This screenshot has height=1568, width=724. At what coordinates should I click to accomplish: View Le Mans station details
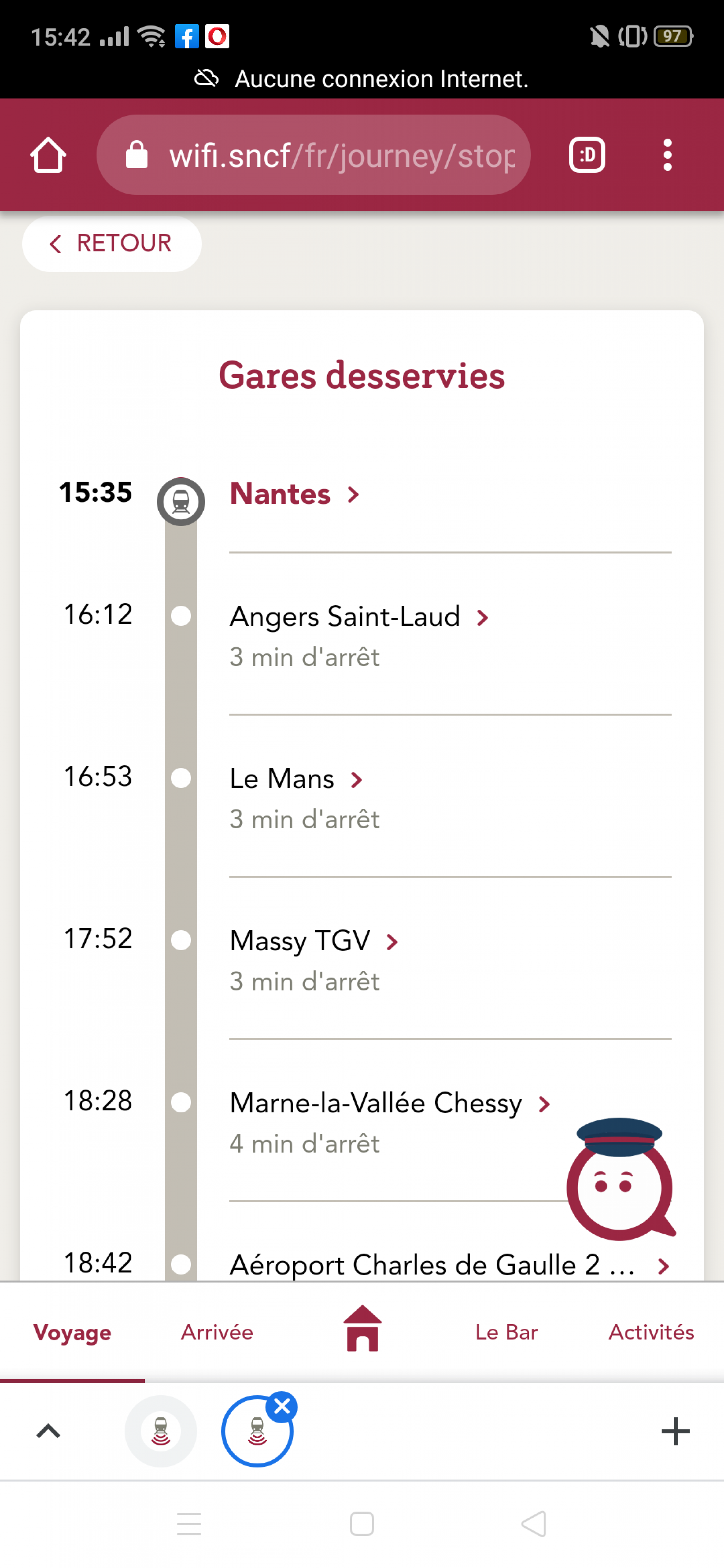[296, 778]
